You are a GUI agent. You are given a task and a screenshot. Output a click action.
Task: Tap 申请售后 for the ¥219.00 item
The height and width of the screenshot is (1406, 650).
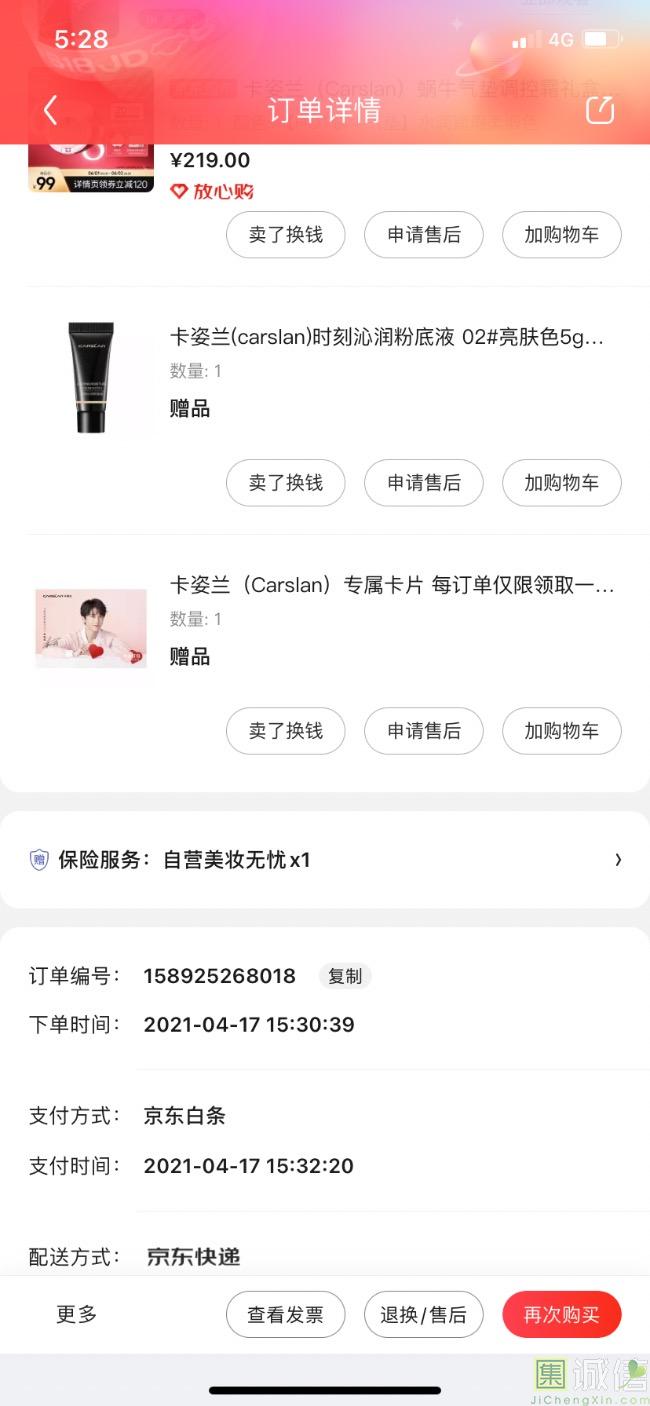[423, 235]
